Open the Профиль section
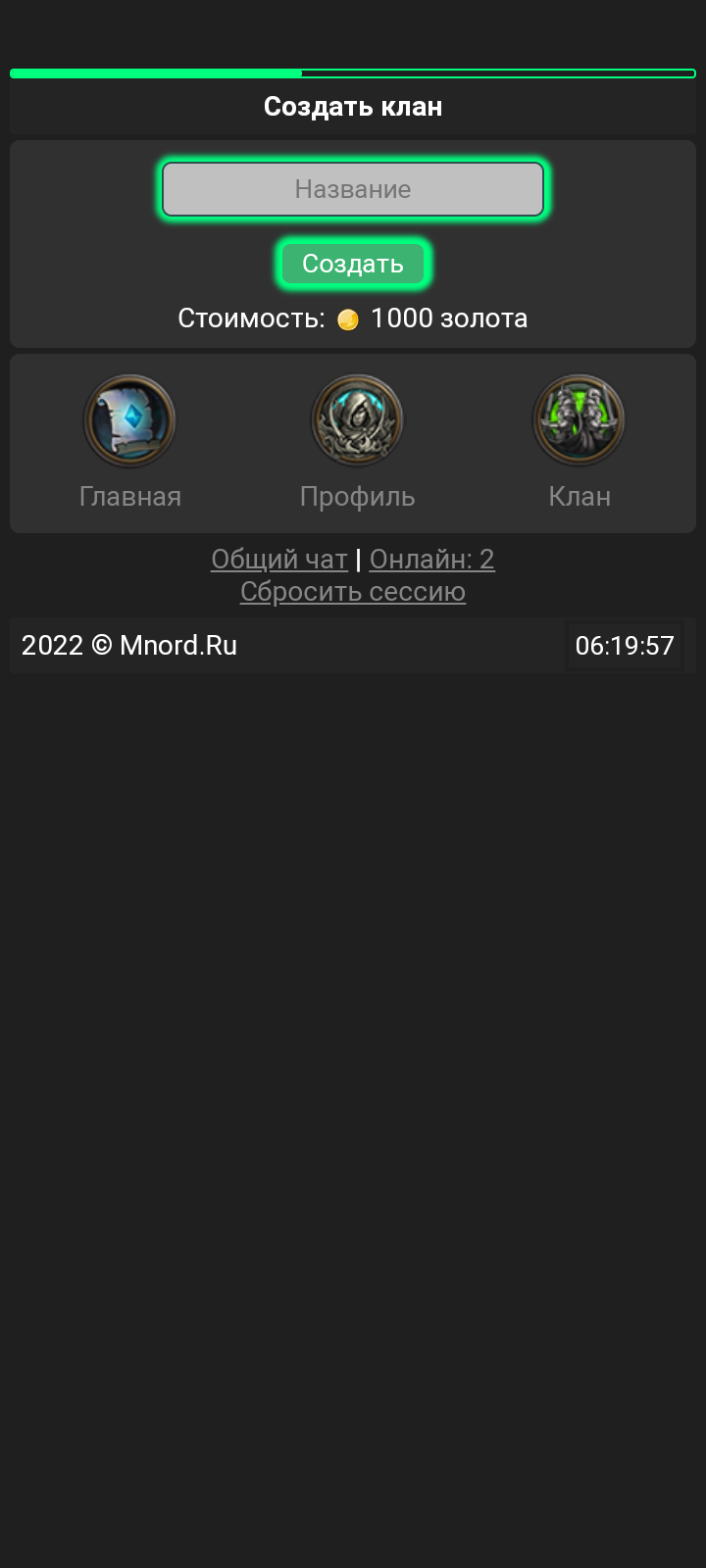This screenshot has height=1568, width=706. 357,441
